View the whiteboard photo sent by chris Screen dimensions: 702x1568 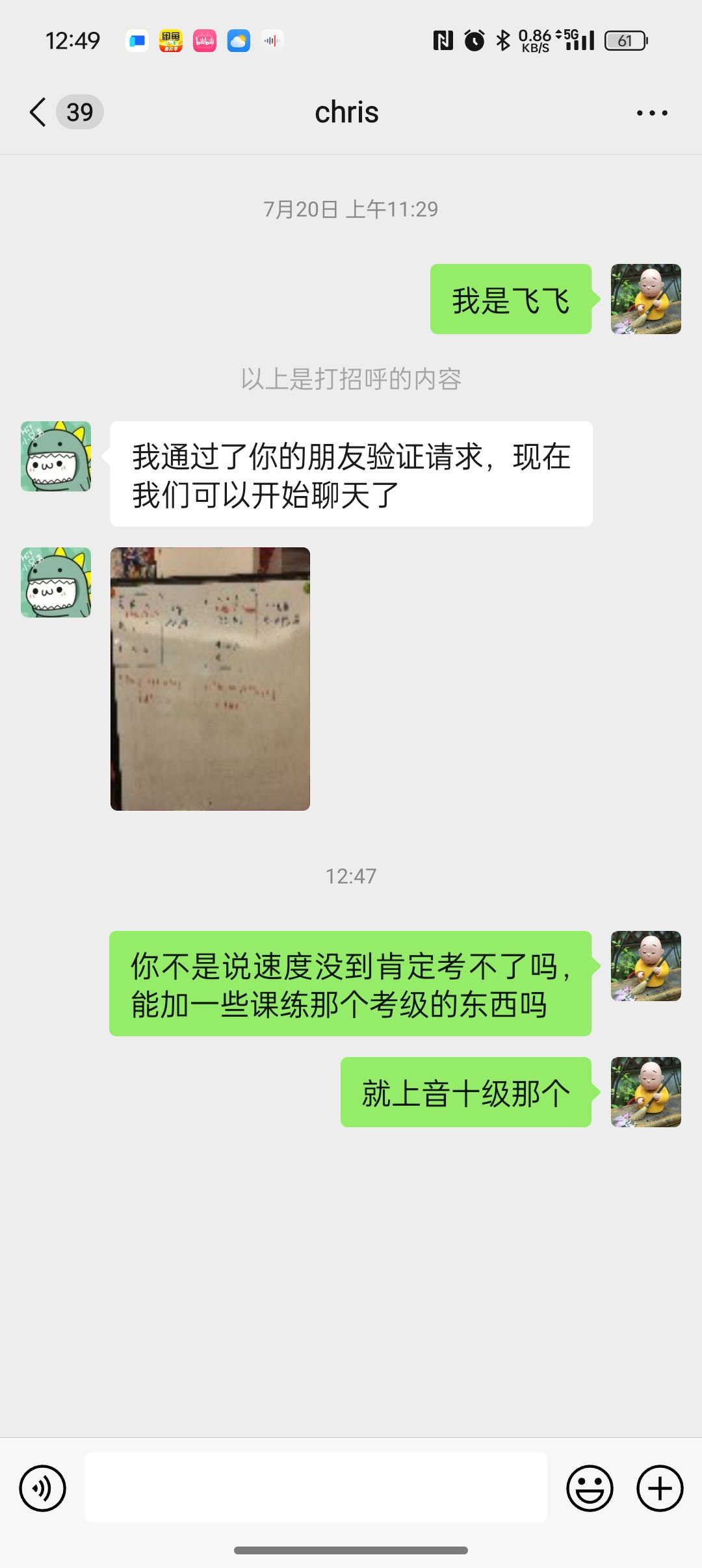click(210, 679)
